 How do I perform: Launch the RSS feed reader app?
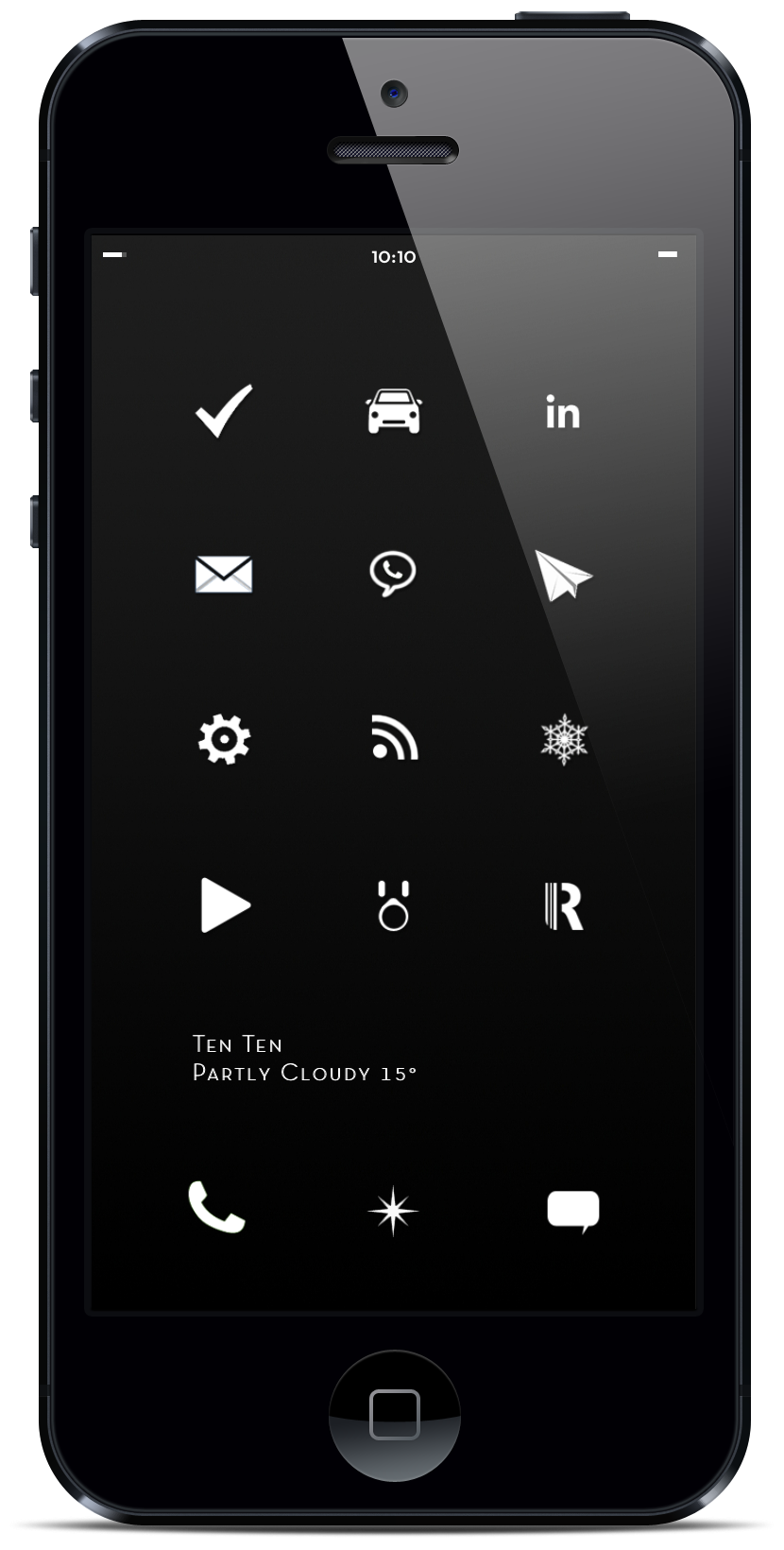click(x=394, y=738)
